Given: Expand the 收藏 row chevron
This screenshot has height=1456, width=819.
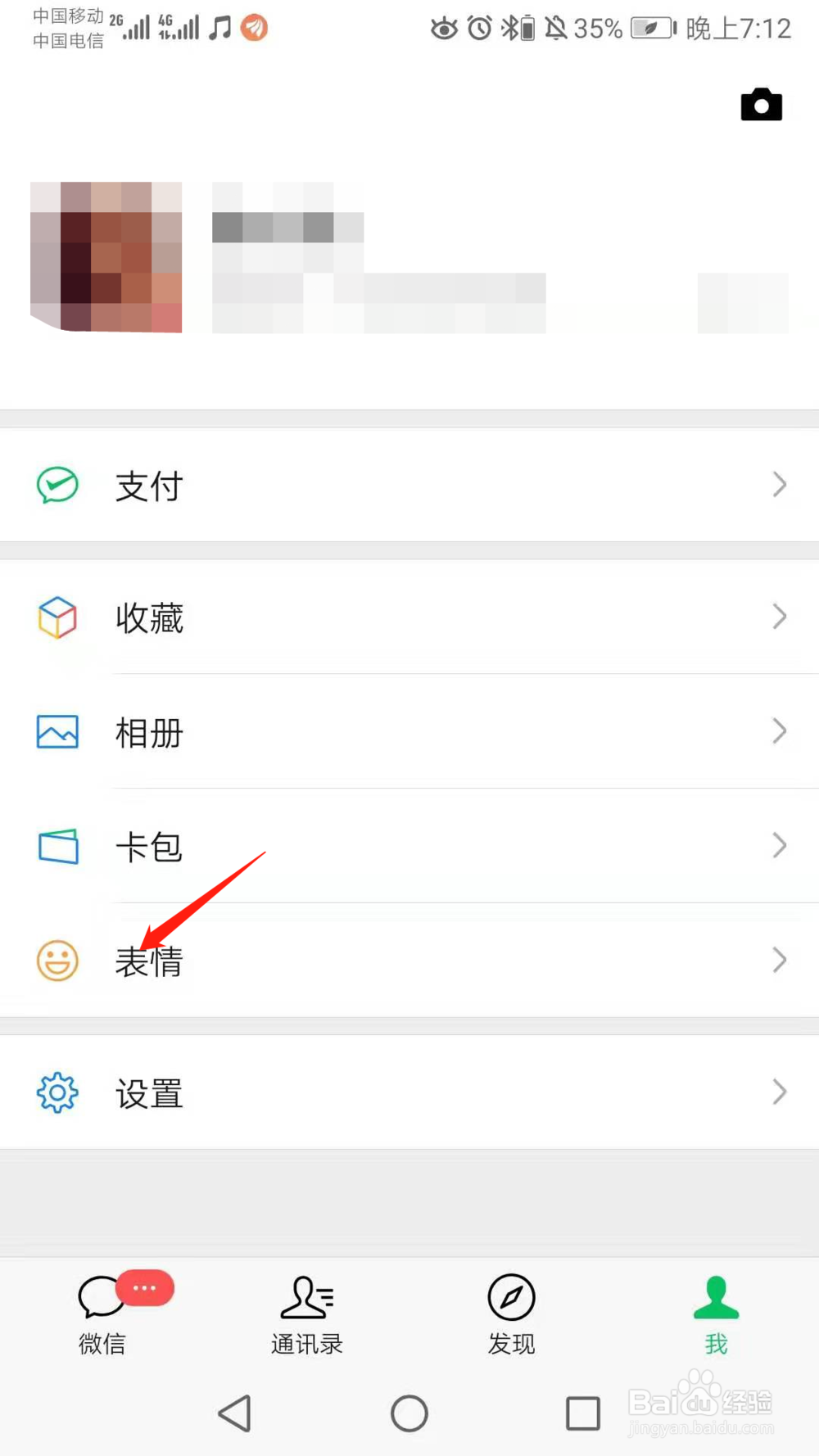Looking at the screenshot, I should 779,617.
